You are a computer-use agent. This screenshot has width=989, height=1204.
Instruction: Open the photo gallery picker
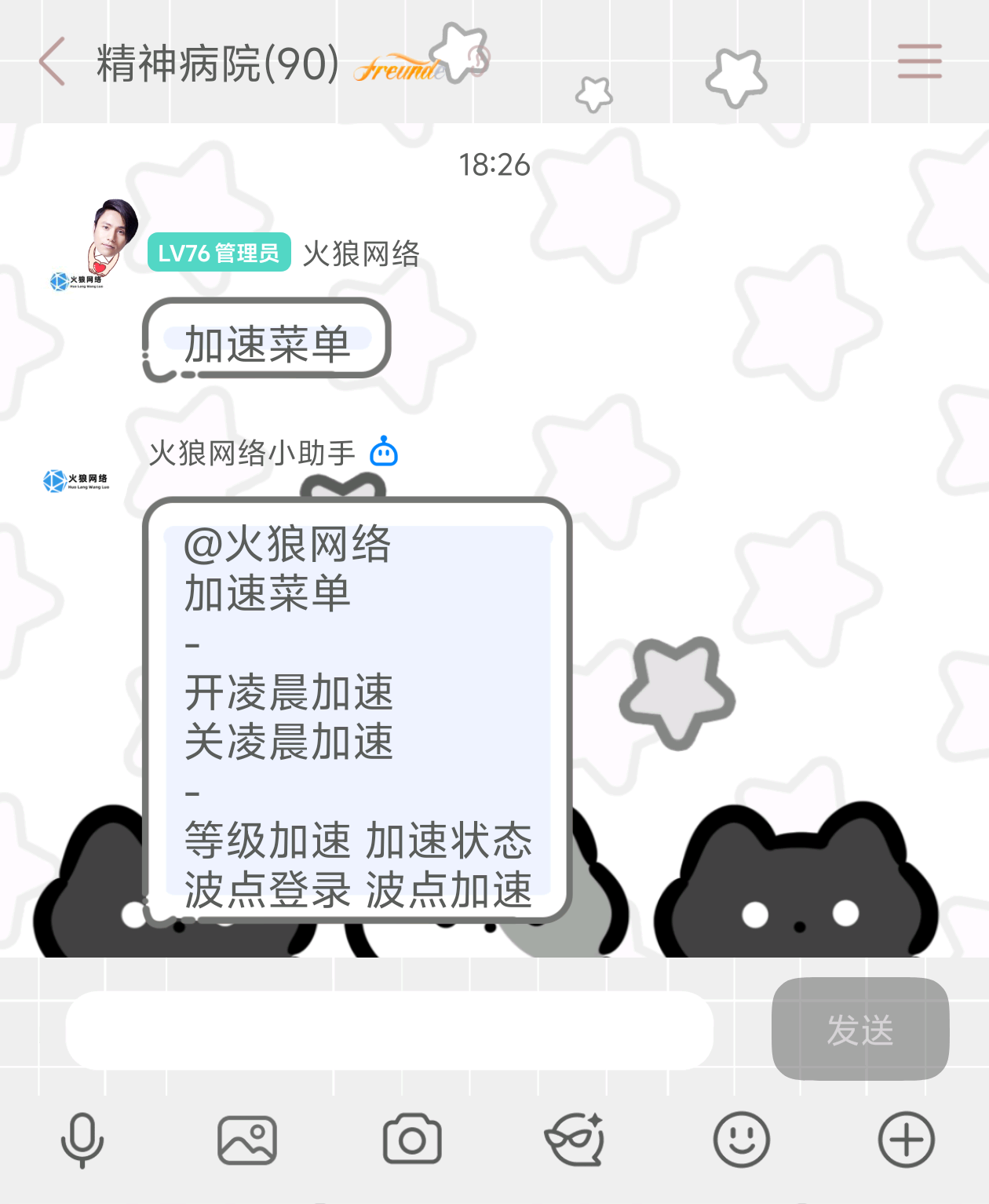(247, 1140)
